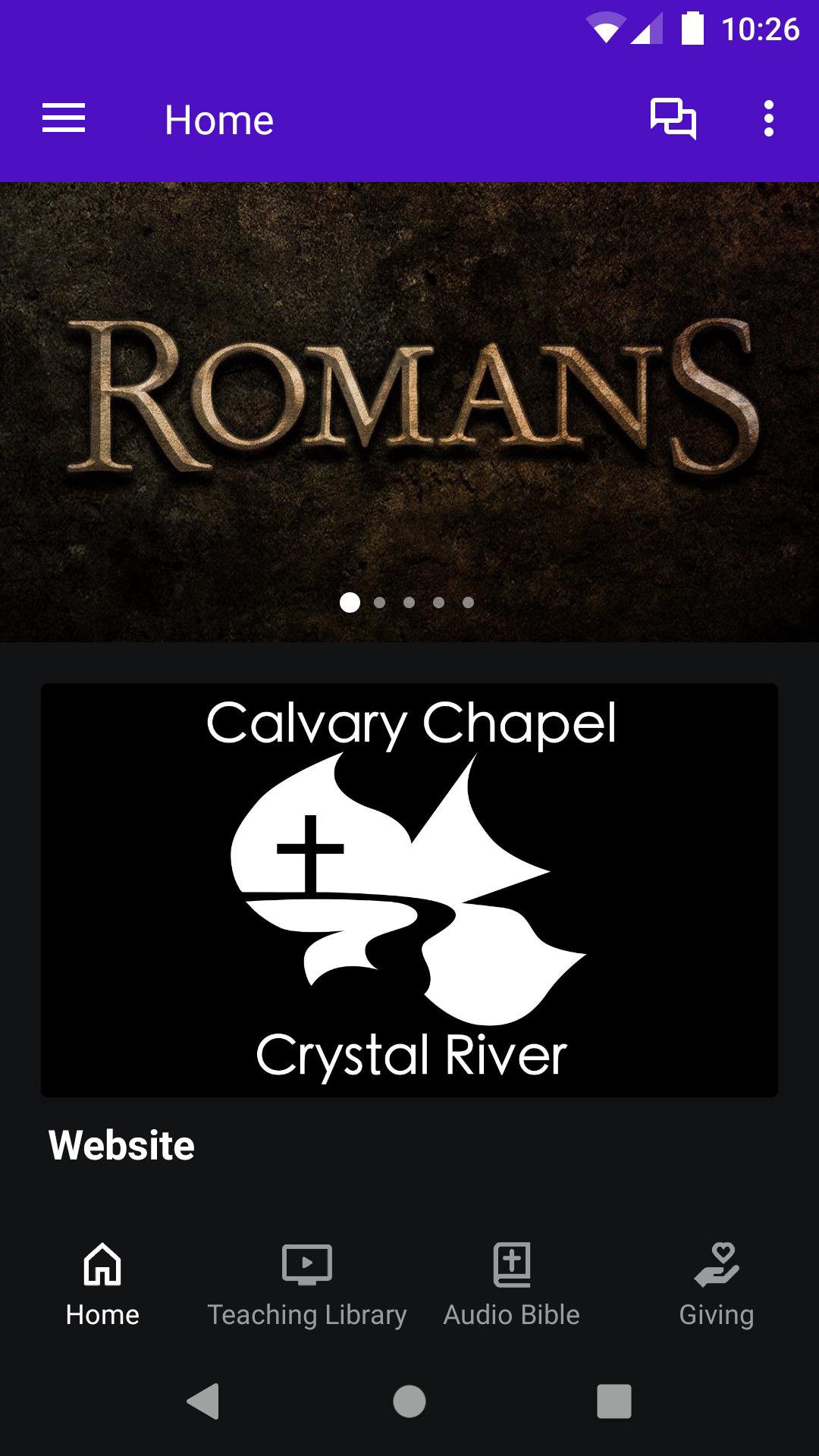
Task: Open the overflow menu
Action: [x=768, y=119]
